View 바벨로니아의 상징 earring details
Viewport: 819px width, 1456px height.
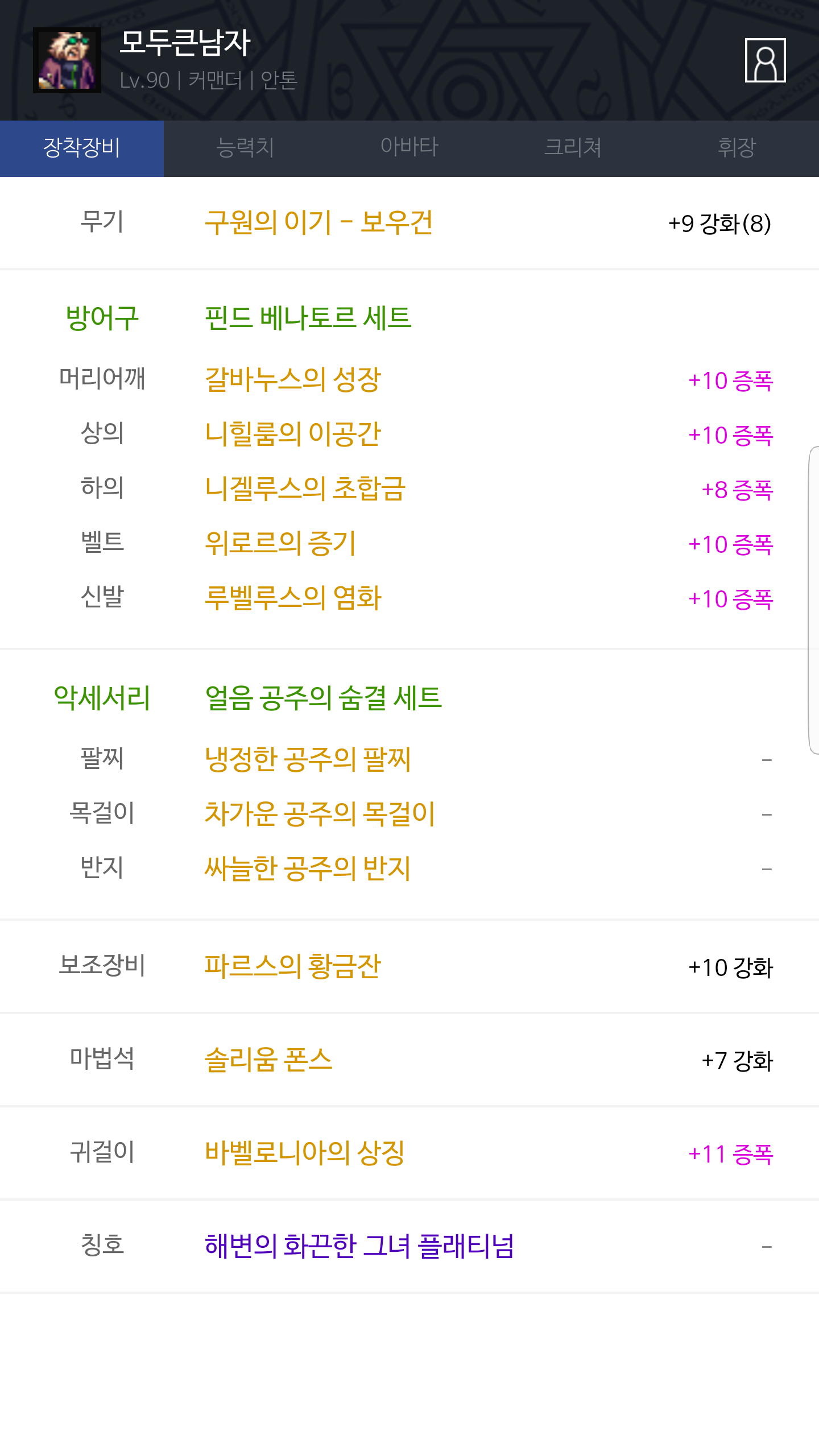point(304,1153)
